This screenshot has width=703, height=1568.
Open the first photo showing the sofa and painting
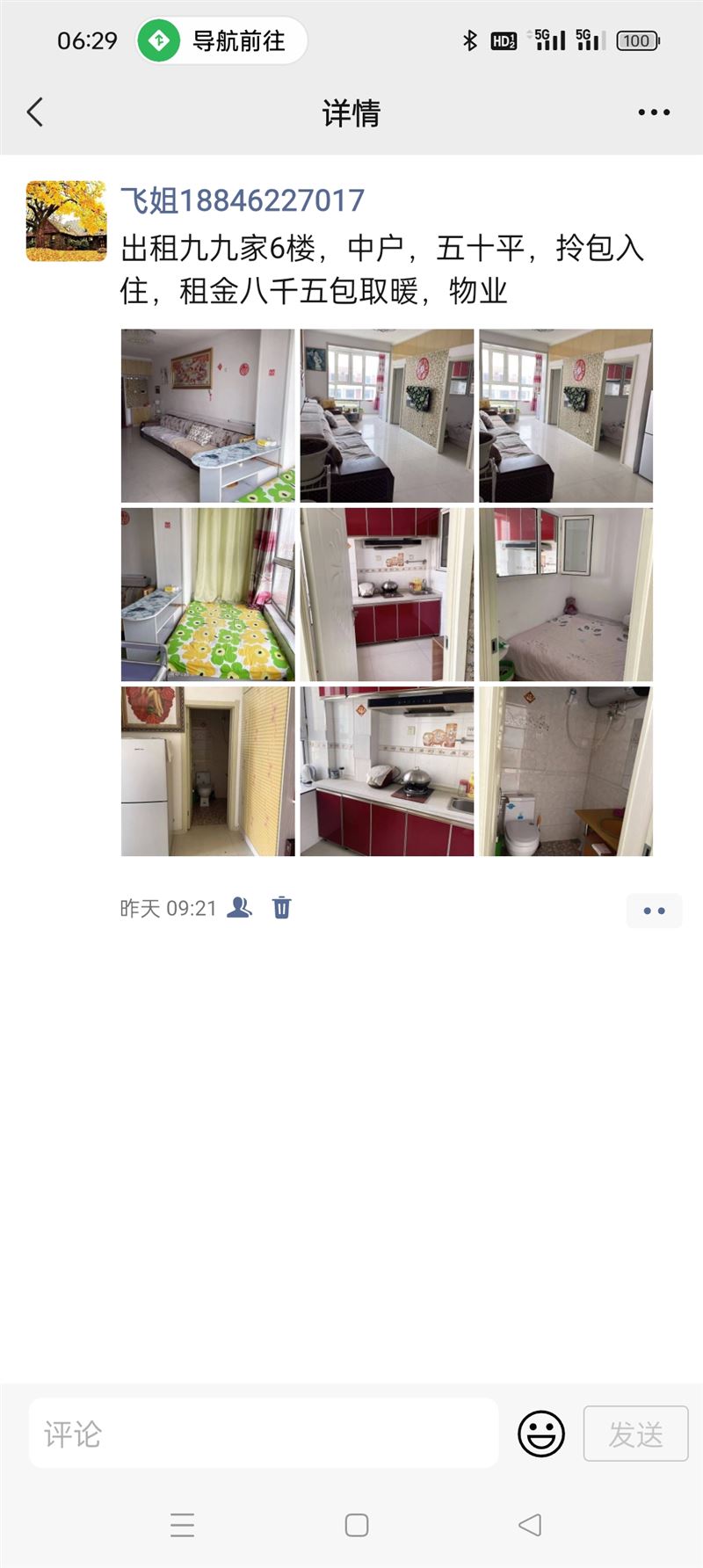coord(208,416)
